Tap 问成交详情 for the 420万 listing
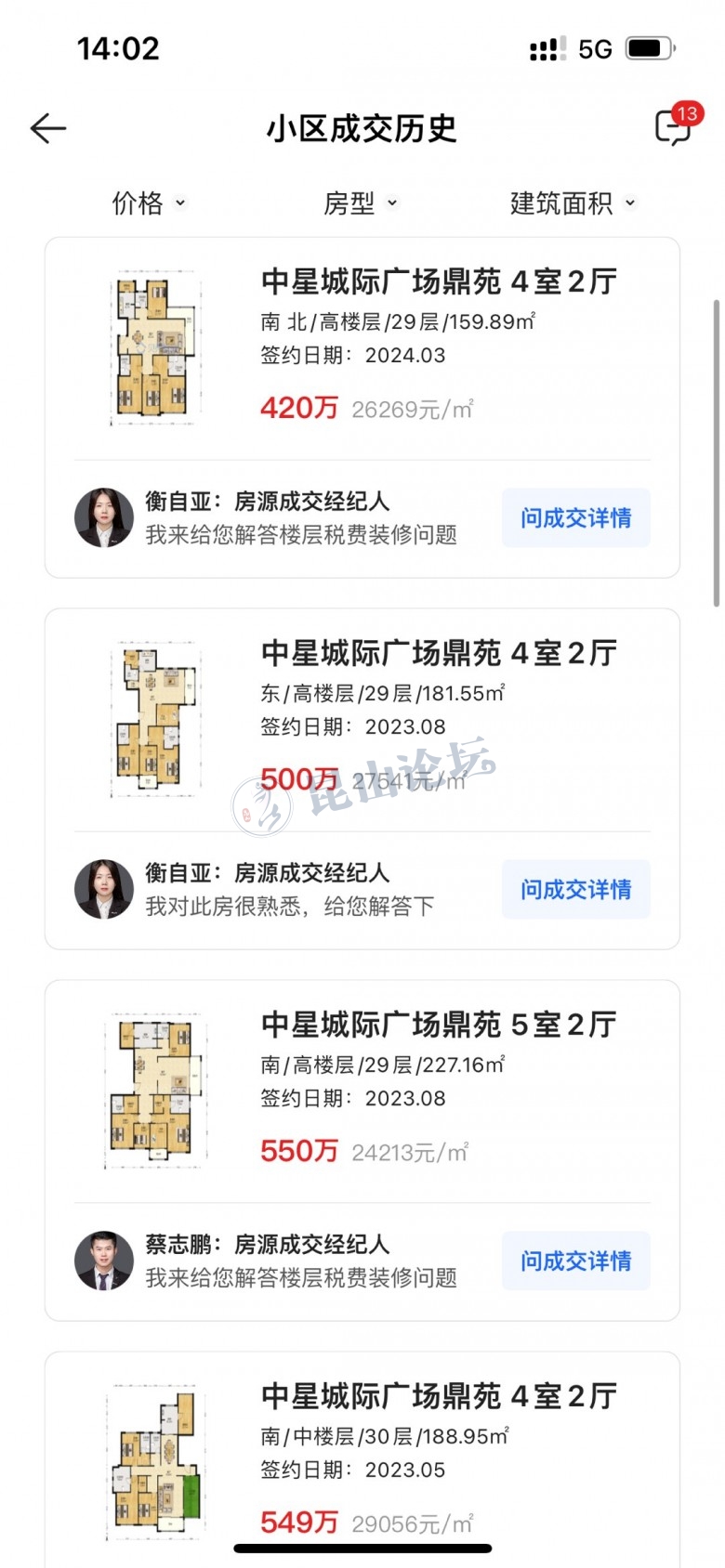The width and height of the screenshot is (725, 1568). [575, 517]
